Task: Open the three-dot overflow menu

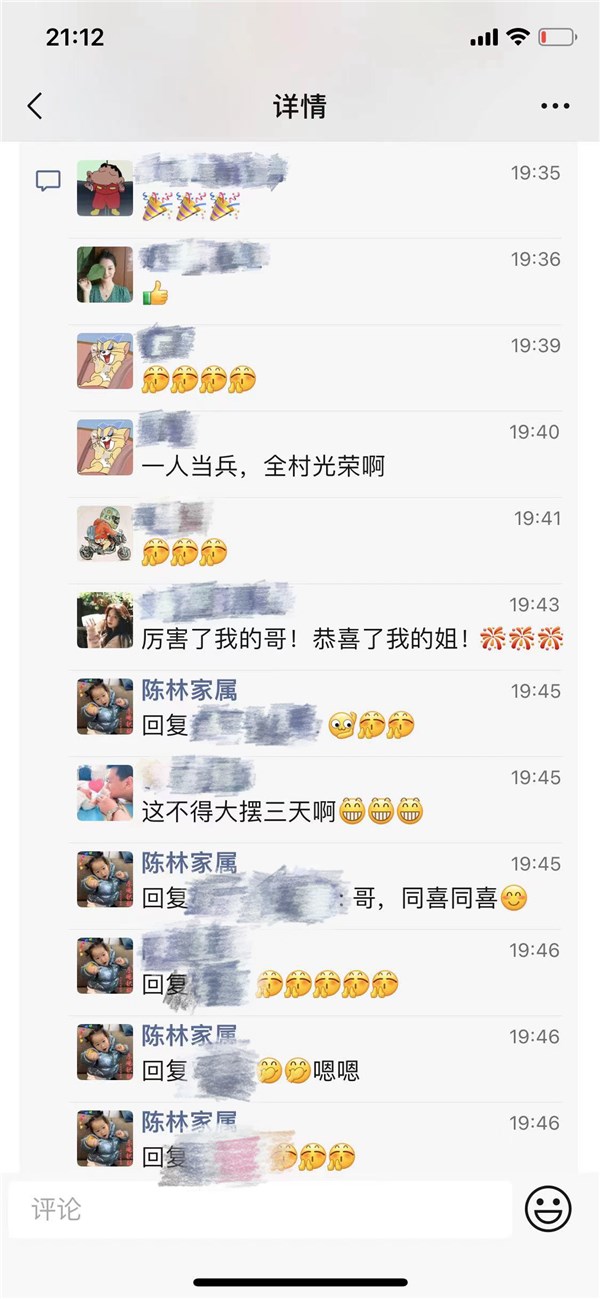Action: (555, 107)
